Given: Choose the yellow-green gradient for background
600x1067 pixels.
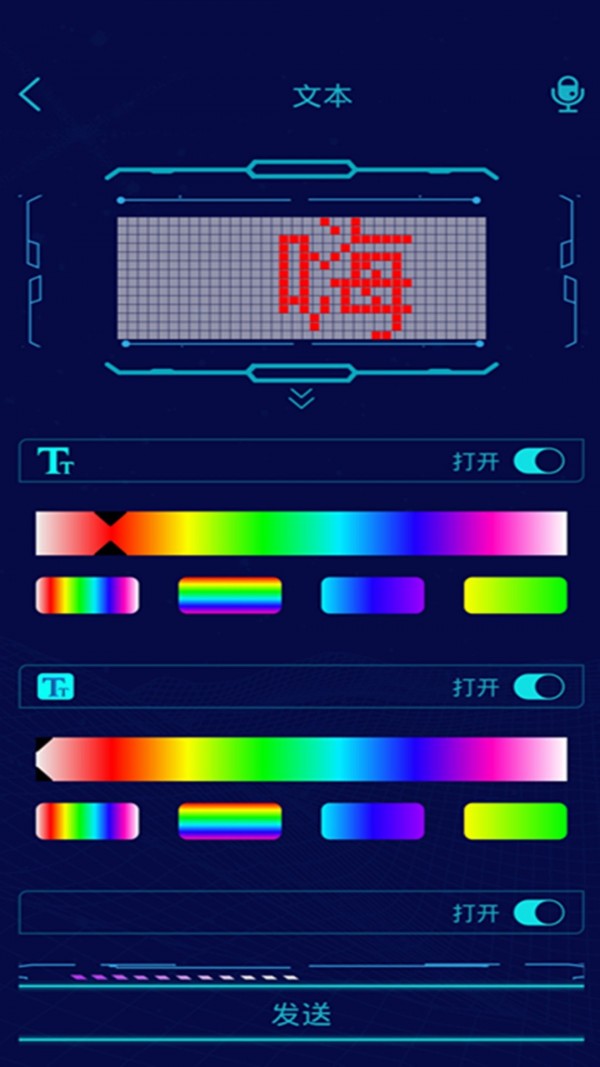Looking at the screenshot, I should [x=515, y=821].
